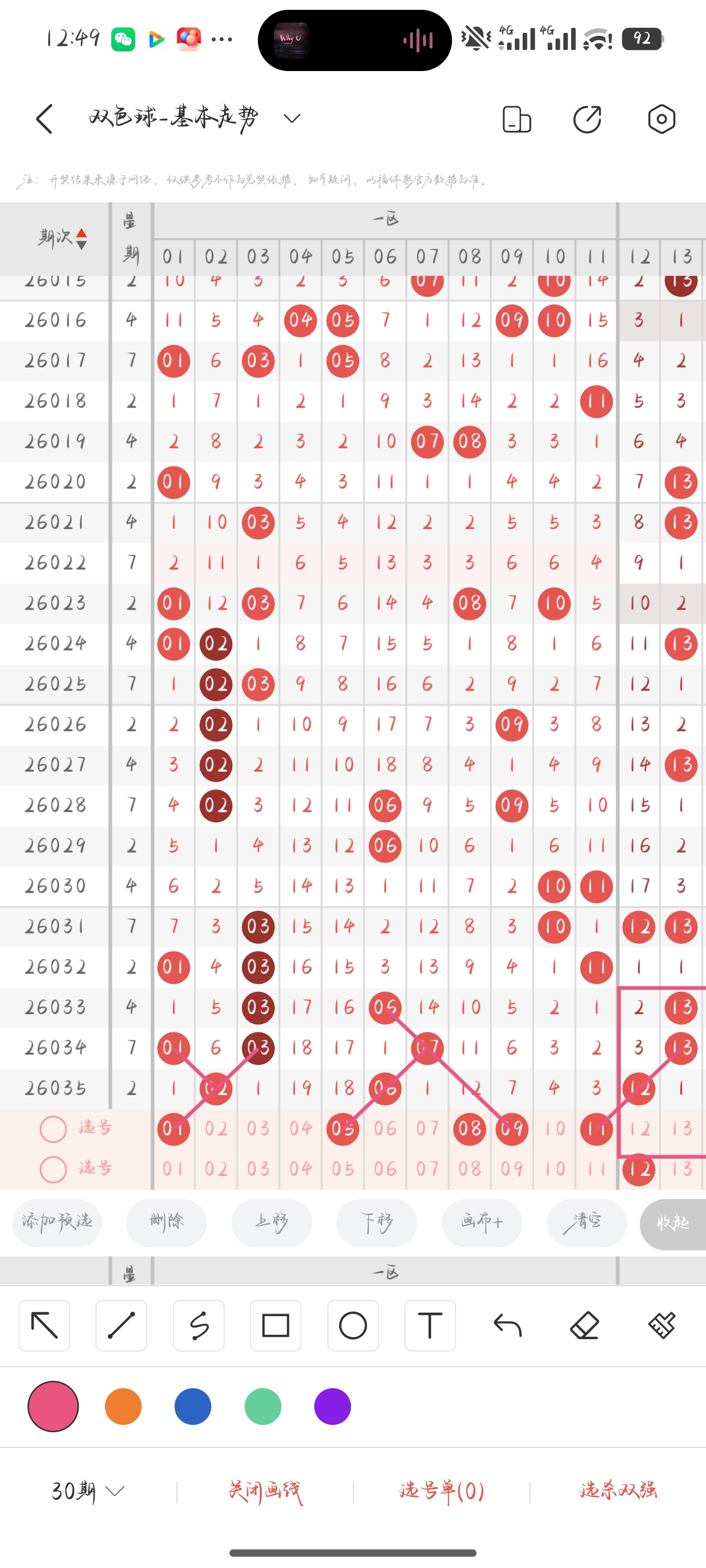Select the arrow drawing tool
The width and height of the screenshot is (706, 1568).
[x=45, y=1325]
